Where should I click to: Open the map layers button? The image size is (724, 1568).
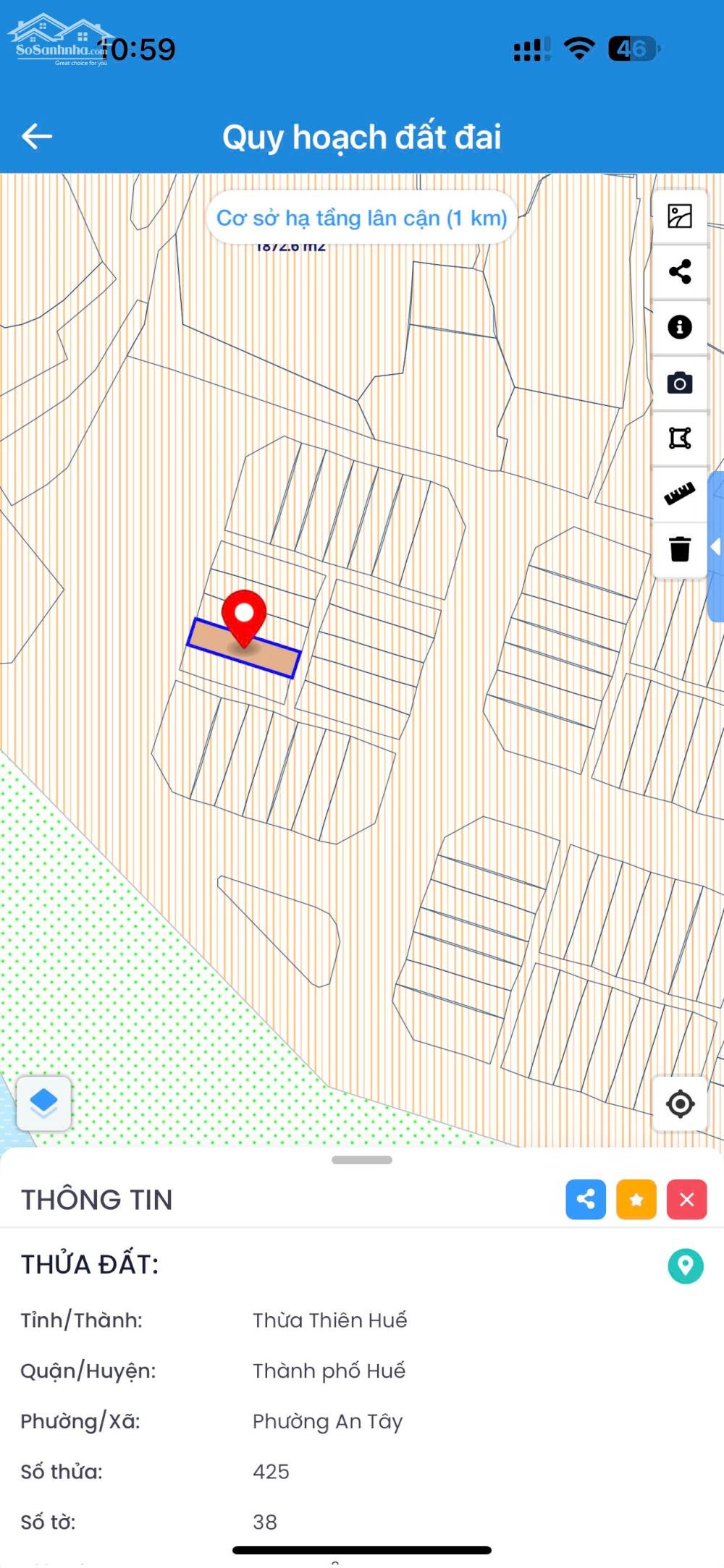[x=44, y=1103]
